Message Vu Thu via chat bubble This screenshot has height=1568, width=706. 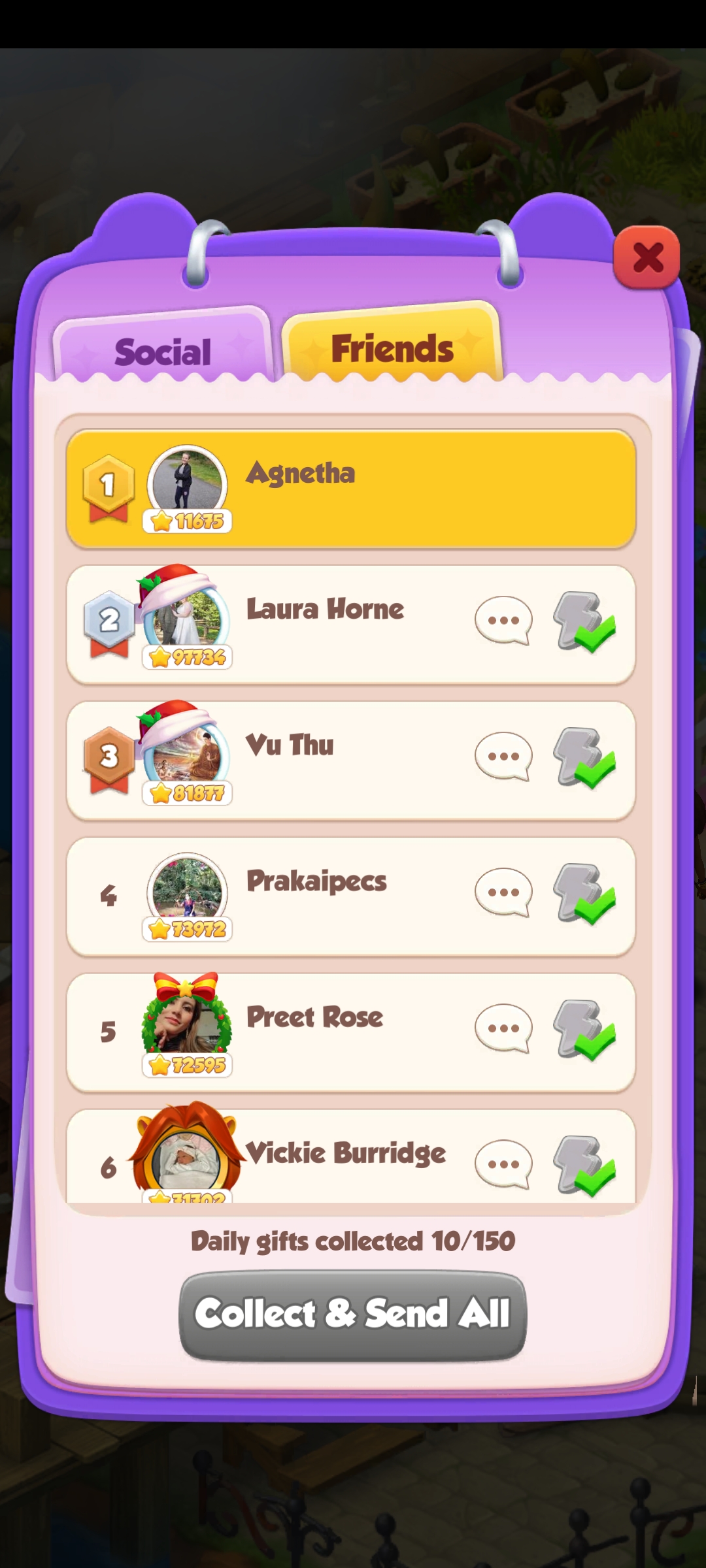[x=503, y=756]
